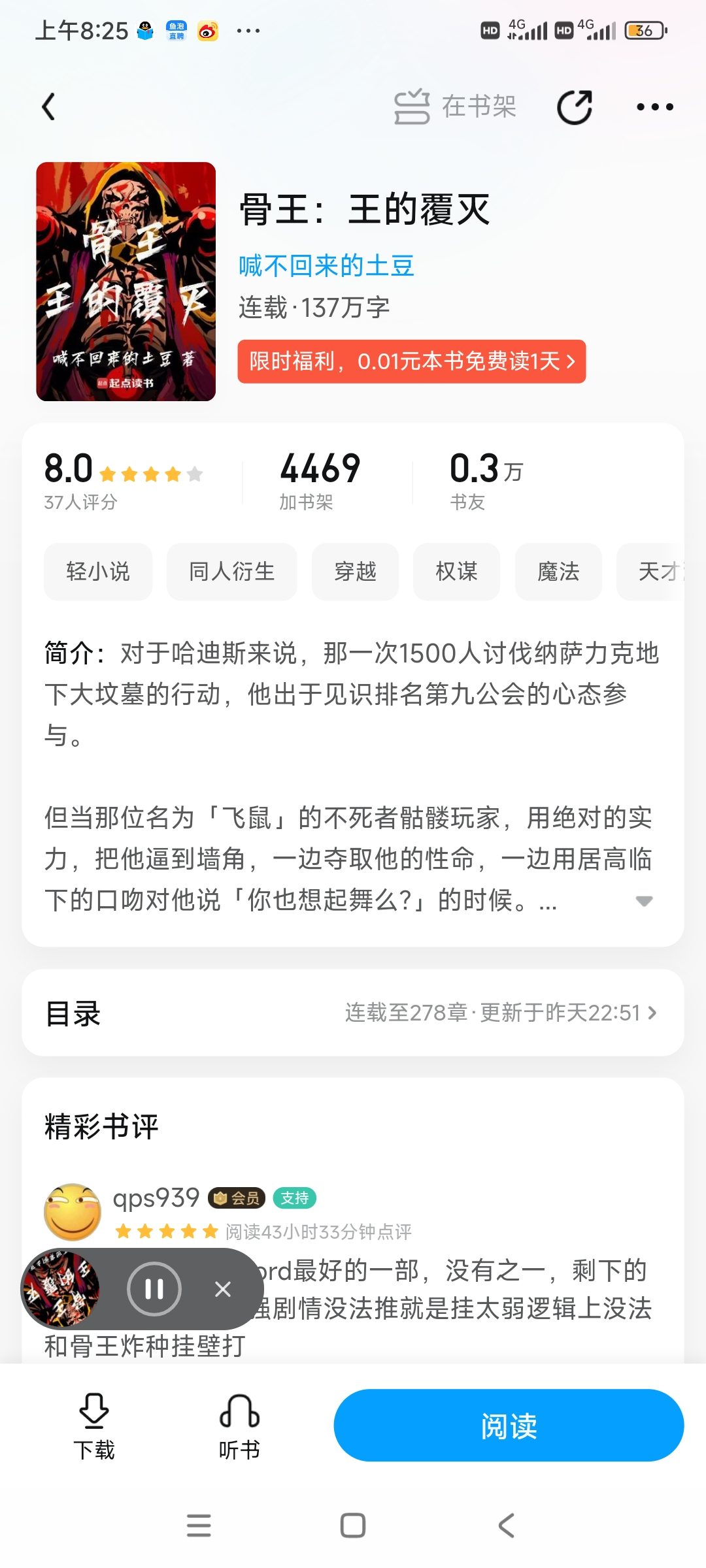Open the three-dot overflow menu
706x1568 pixels.
(655, 106)
